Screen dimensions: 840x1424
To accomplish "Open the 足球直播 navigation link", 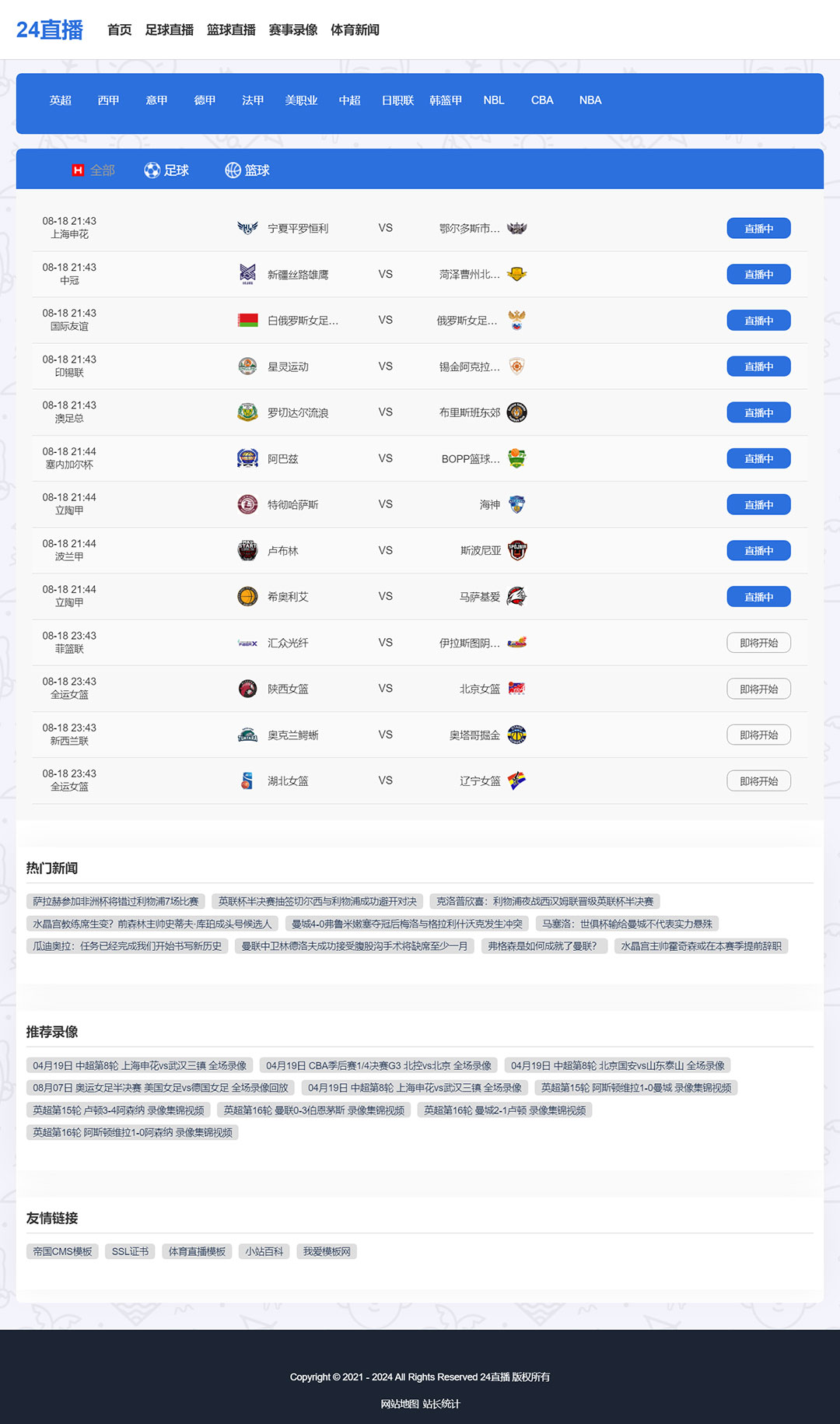I will (x=169, y=30).
